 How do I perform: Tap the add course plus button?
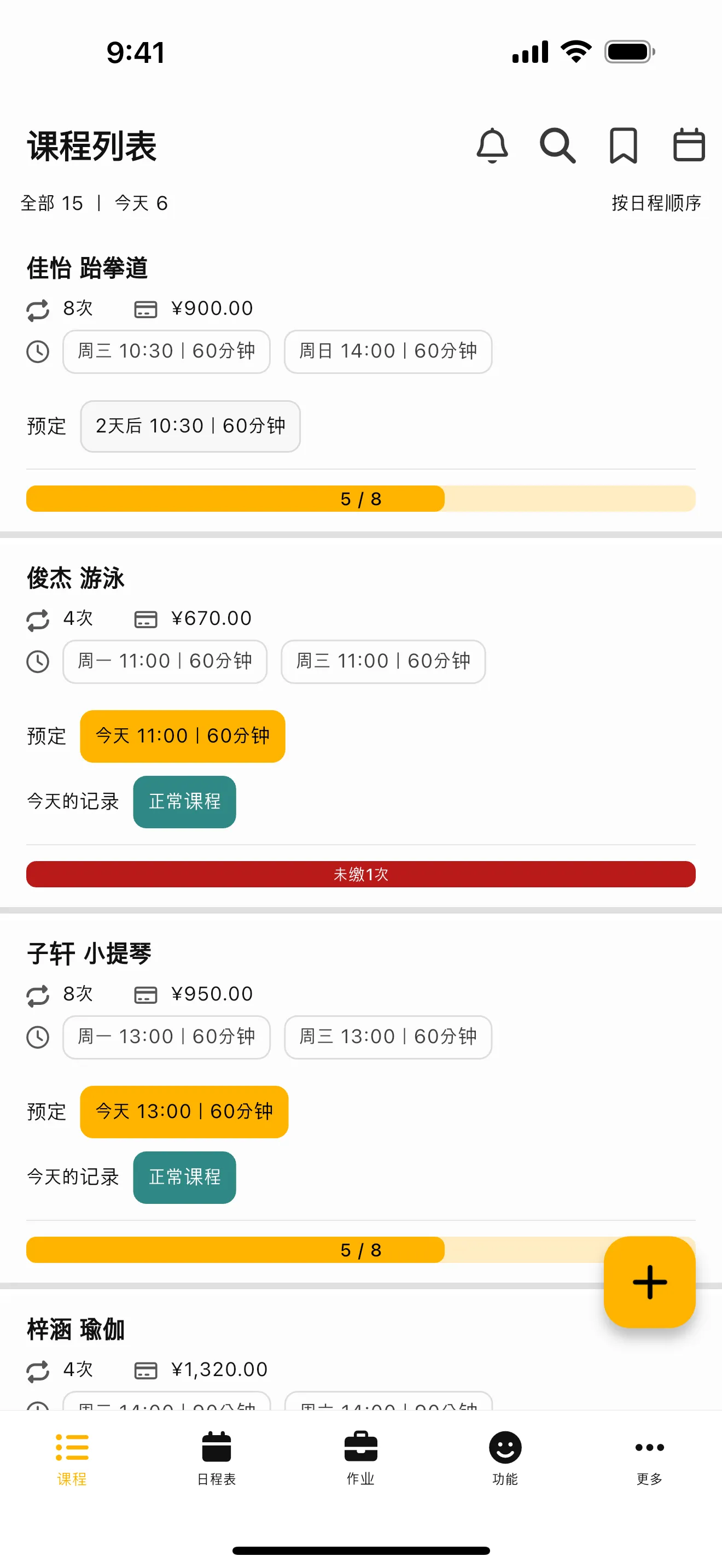(x=650, y=1283)
